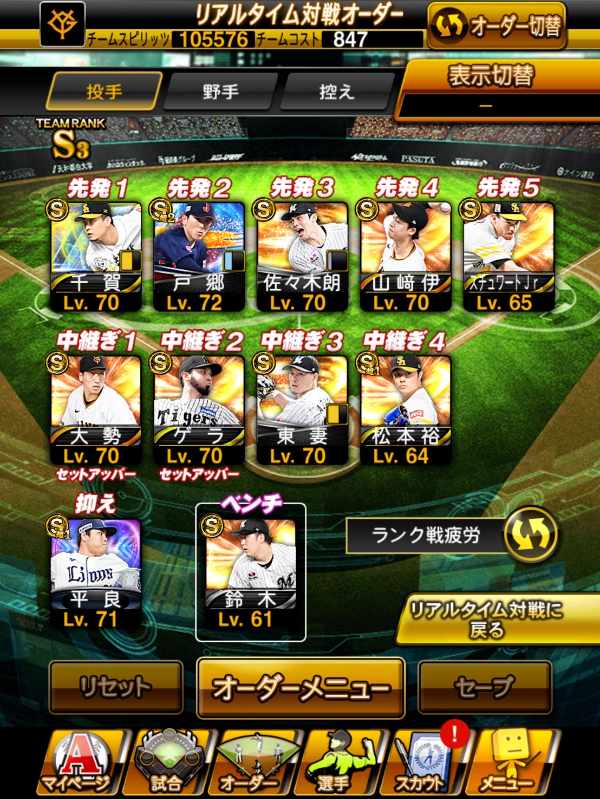This screenshot has height=799, width=600.
Task: Open the オーダーメニュー
Action: tap(300, 689)
